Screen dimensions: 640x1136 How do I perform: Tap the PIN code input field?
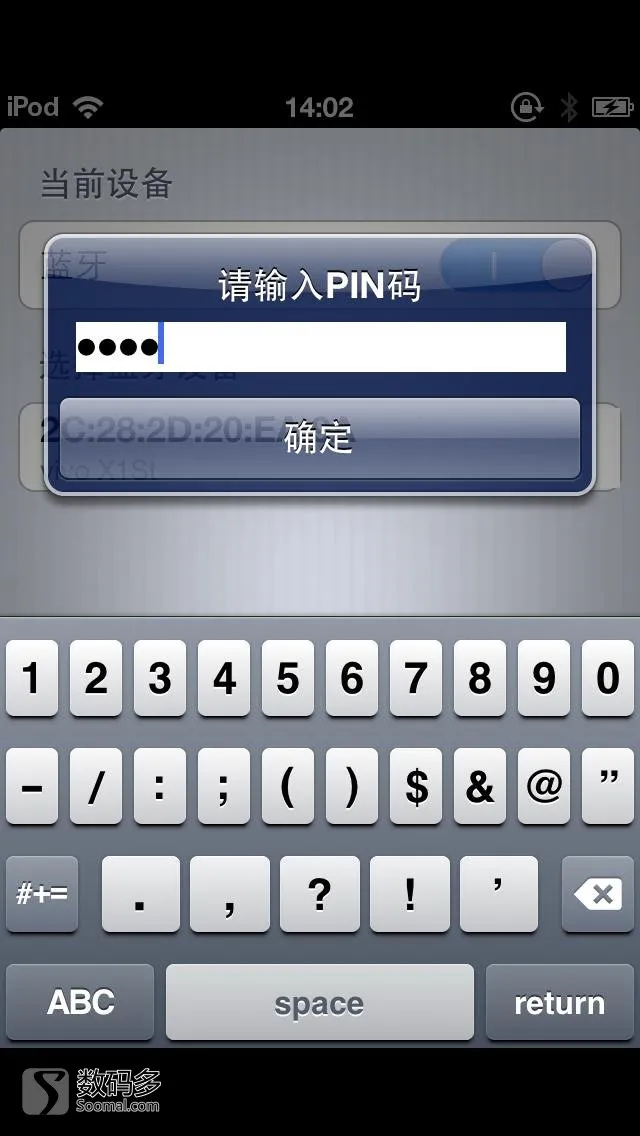320,347
